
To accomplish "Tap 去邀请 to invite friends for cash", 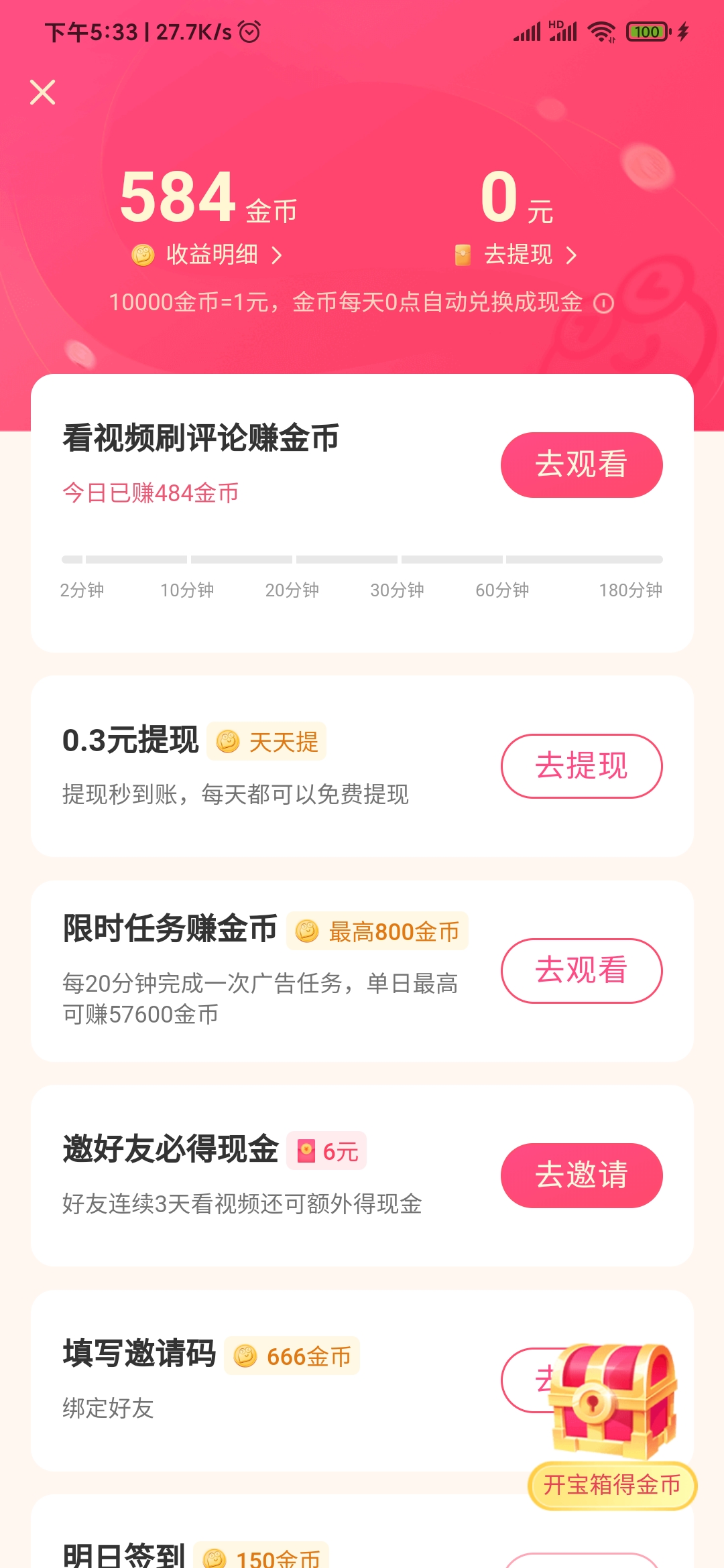I will pos(581,1175).
